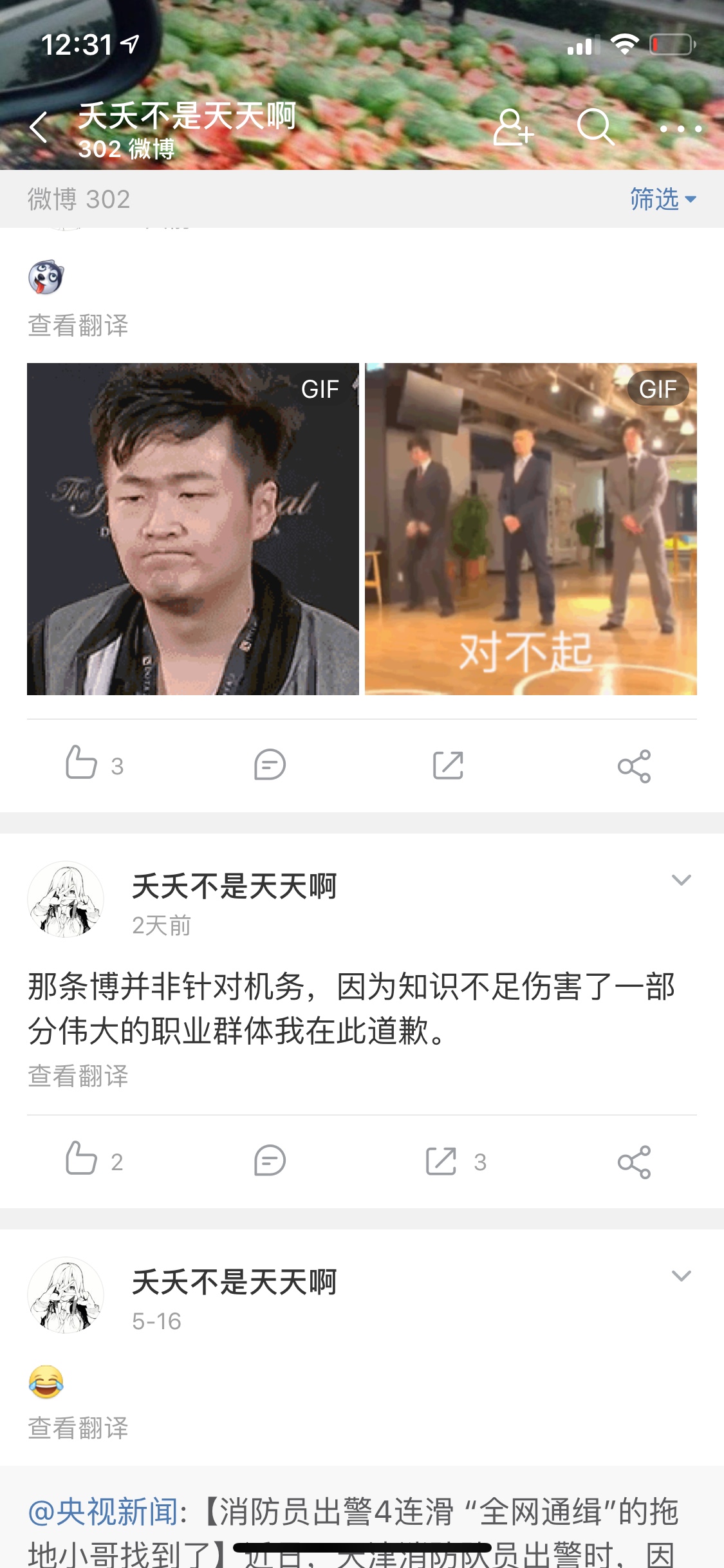Share the post with two GIFs
The height and width of the screenshot is (1568, 724).
(x=634, y=766)
